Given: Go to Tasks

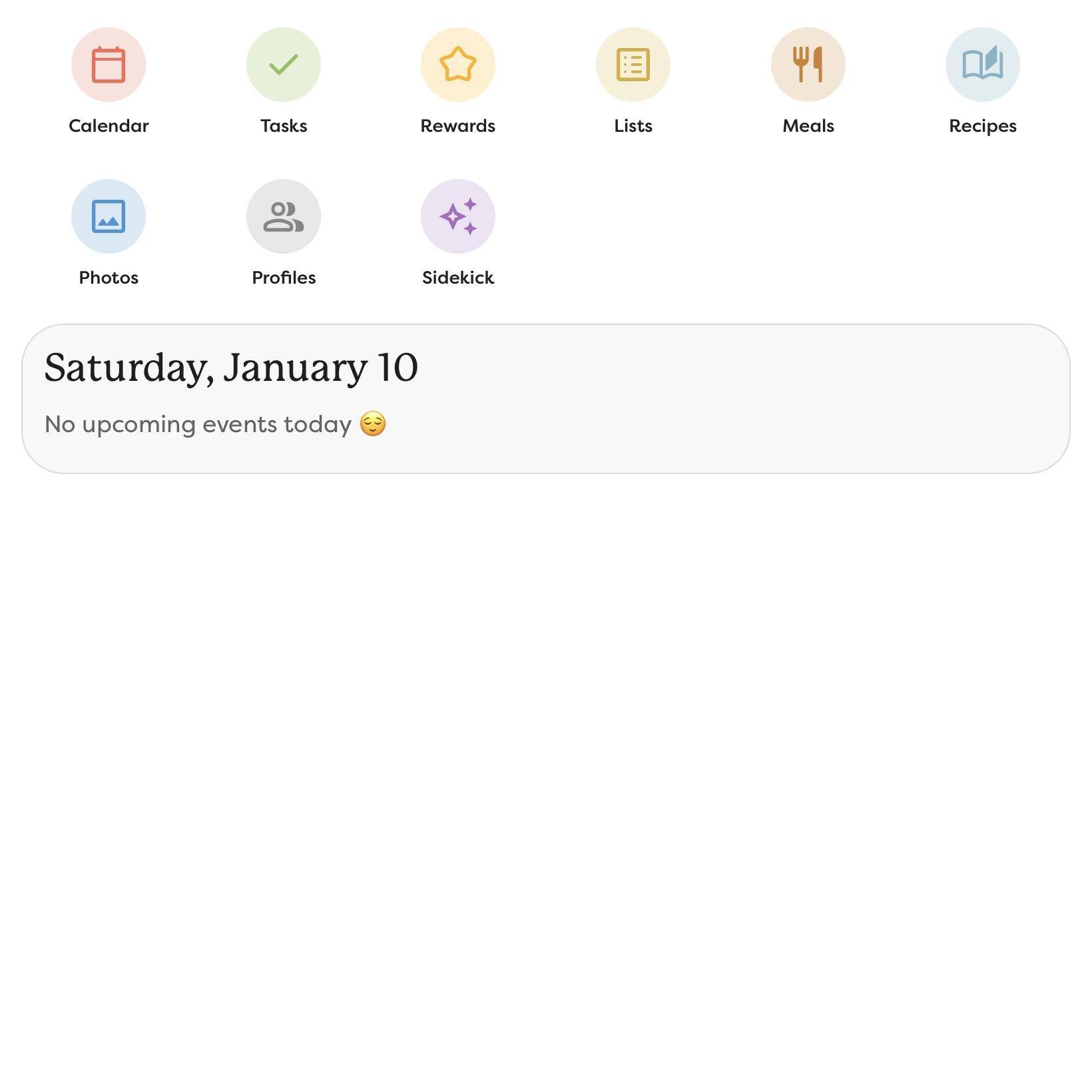Looking at the screenshot, I should (284, 65).
